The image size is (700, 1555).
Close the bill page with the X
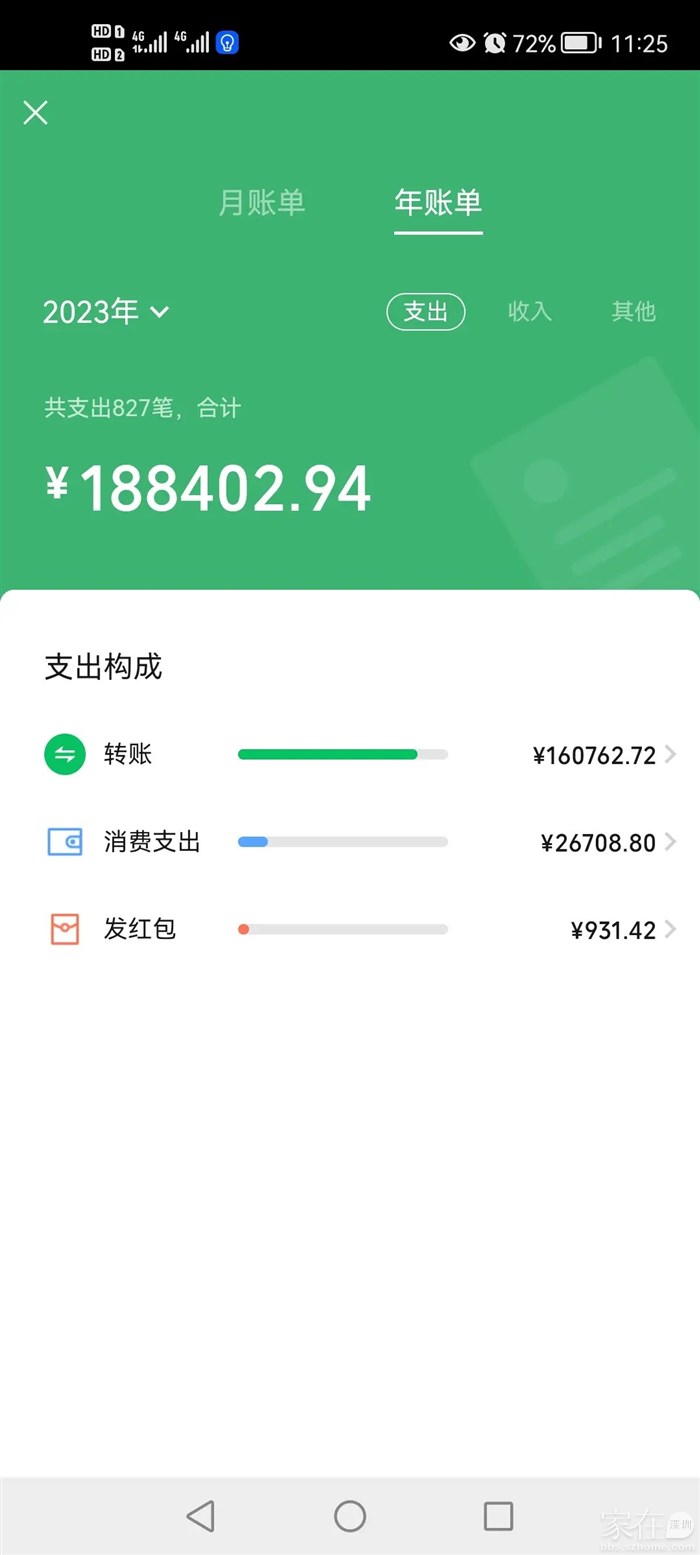(x=36, y=113)
